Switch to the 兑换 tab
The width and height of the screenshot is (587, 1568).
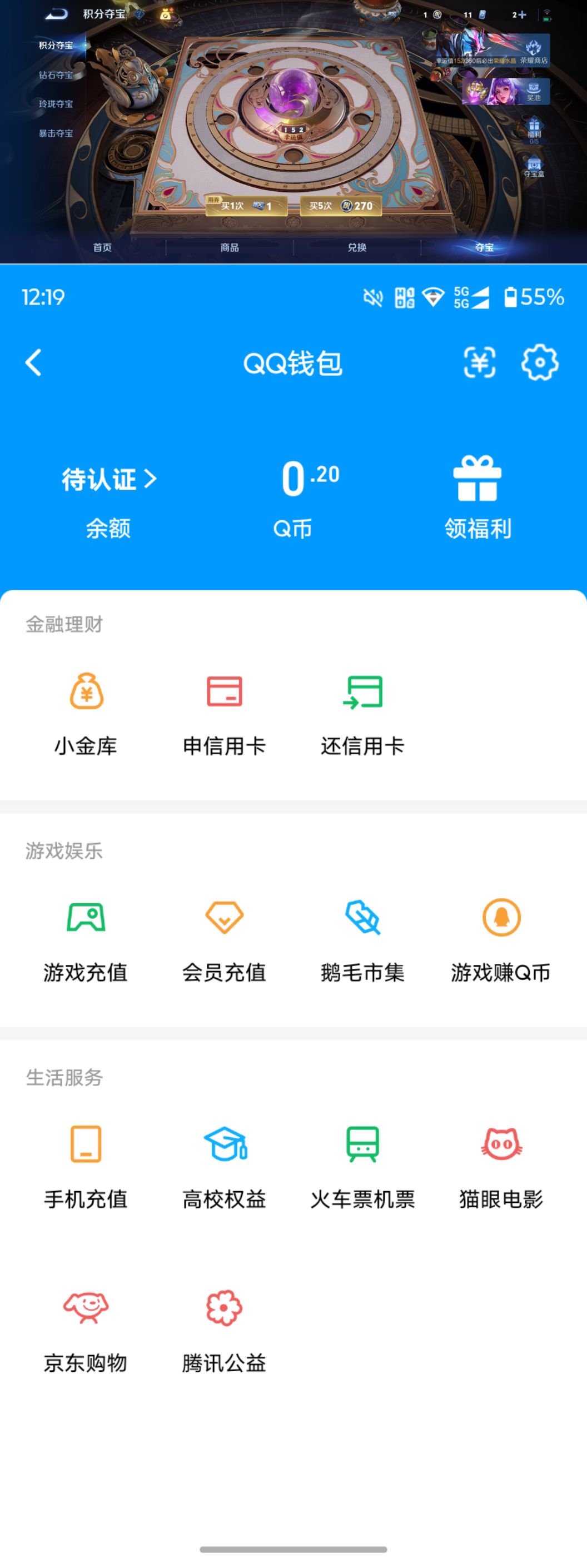coord(356,248)
